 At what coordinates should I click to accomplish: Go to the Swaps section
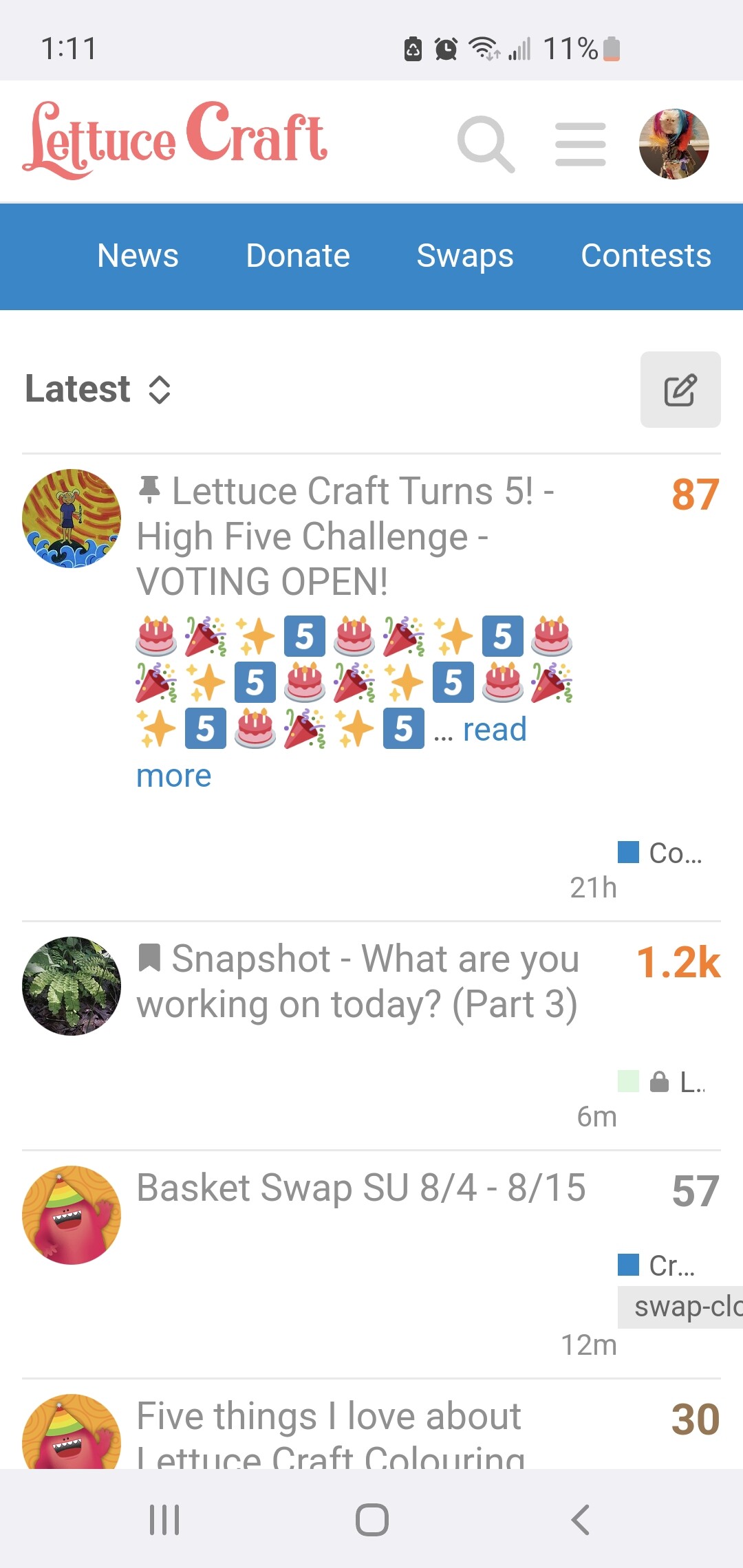click(x=465, y=256)
